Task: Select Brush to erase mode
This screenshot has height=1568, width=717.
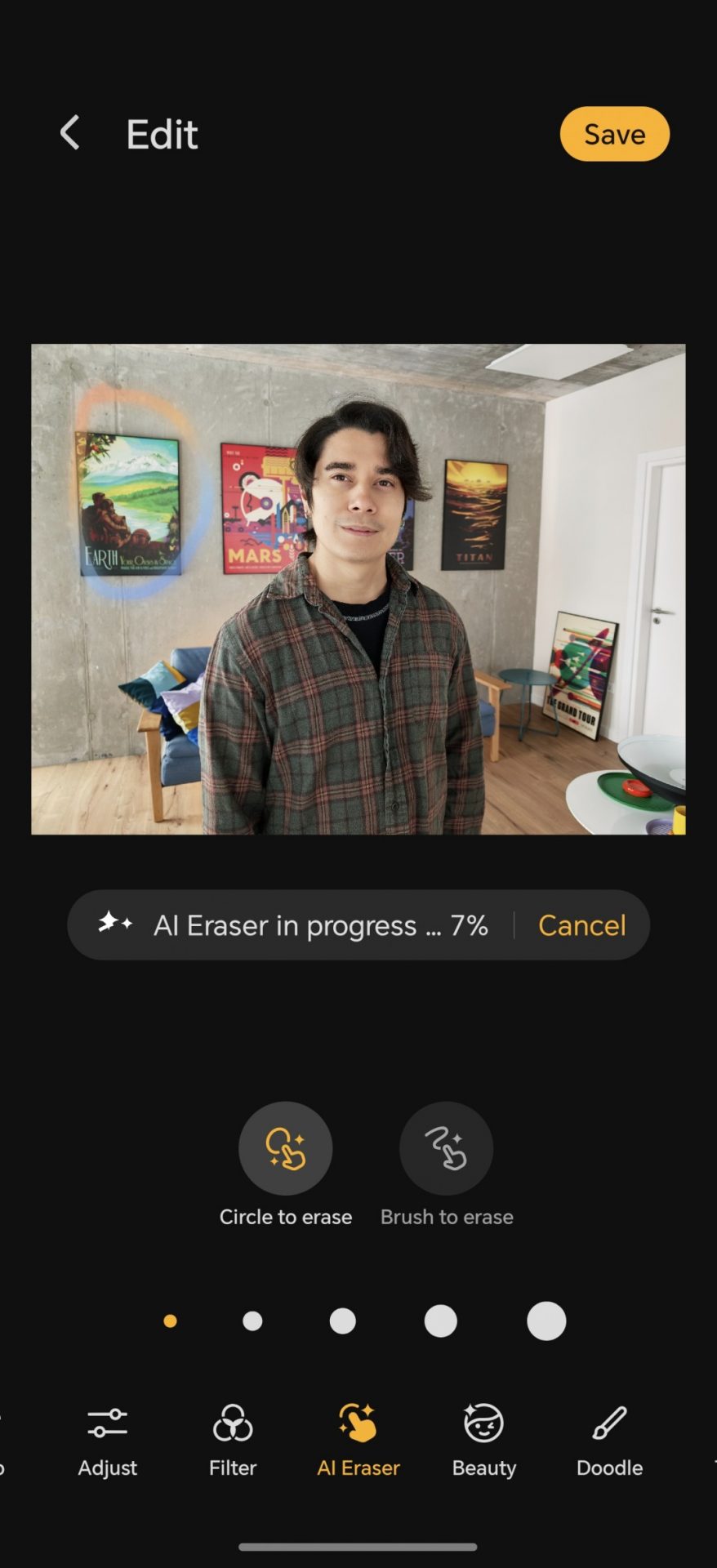Action: click(446, 1148)
